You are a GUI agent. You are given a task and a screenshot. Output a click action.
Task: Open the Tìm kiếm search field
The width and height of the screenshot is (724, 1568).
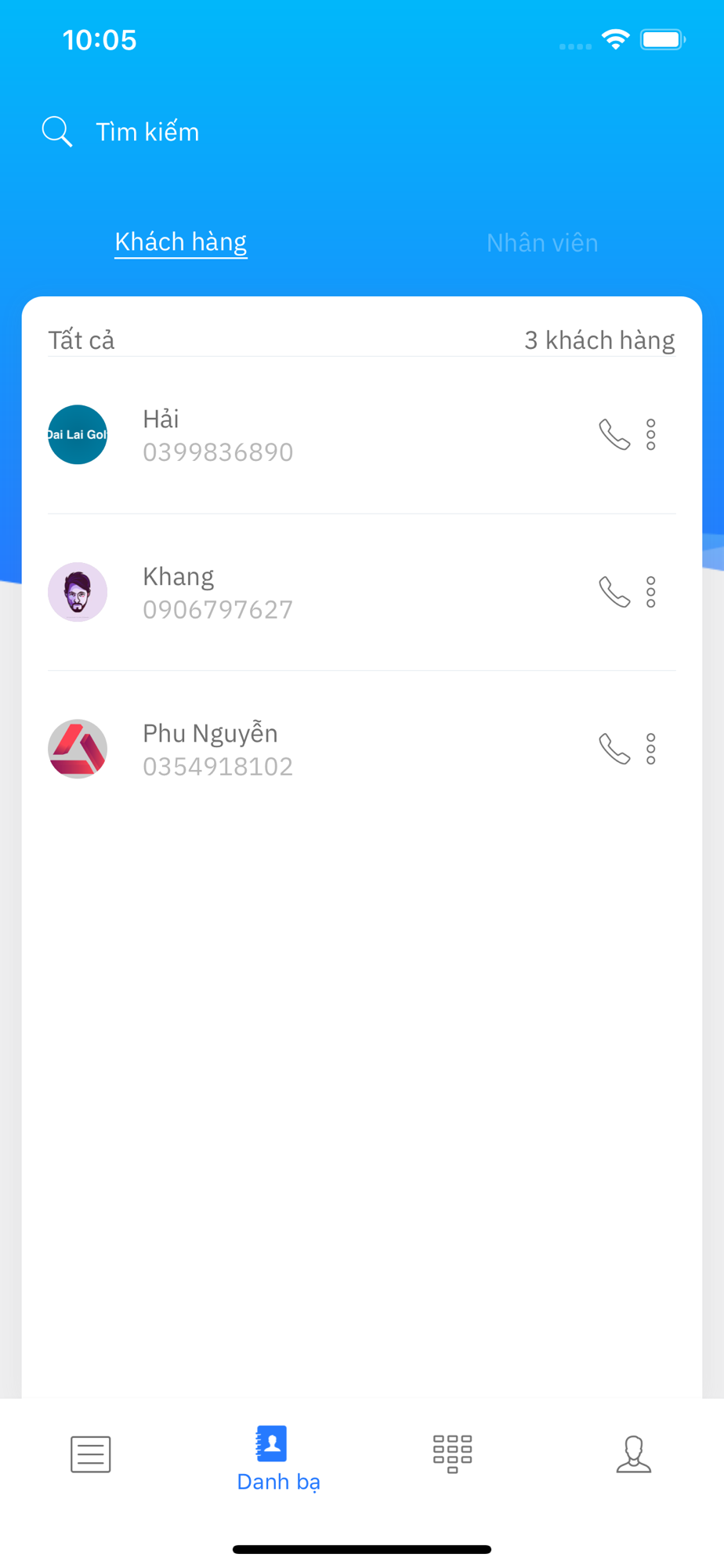tap(147, 132)
